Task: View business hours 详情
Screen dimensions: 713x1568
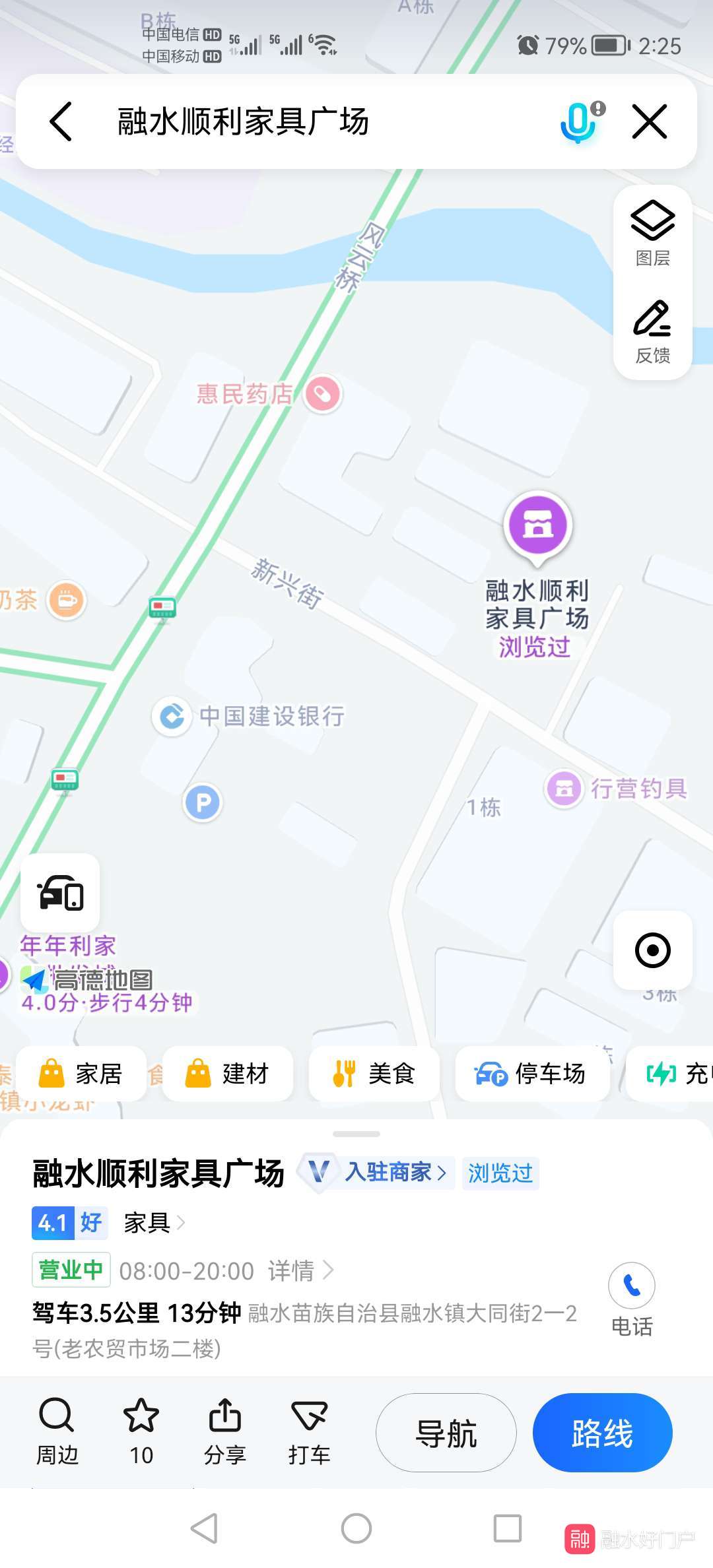Action: (300, 1270)
